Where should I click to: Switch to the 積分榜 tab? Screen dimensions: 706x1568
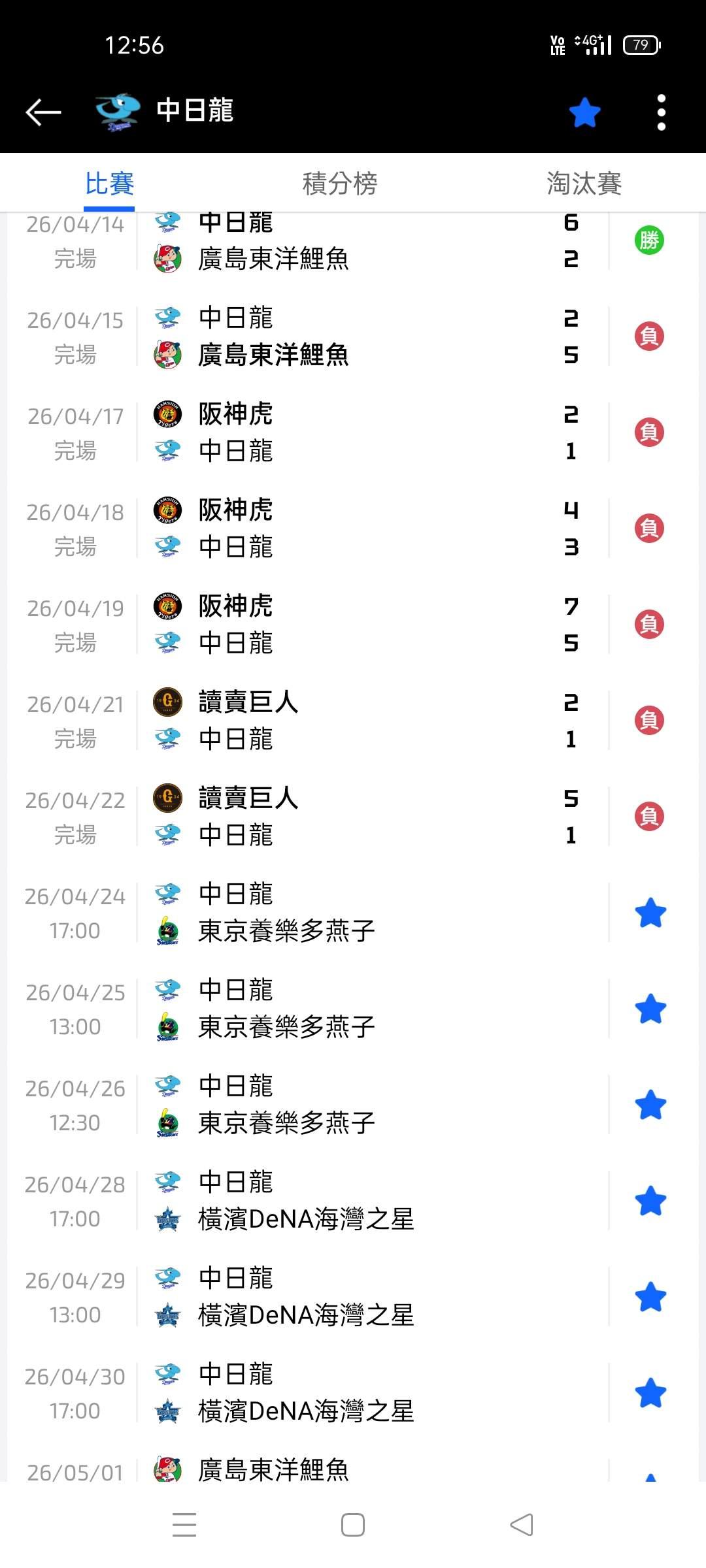(x=339, y=184)
